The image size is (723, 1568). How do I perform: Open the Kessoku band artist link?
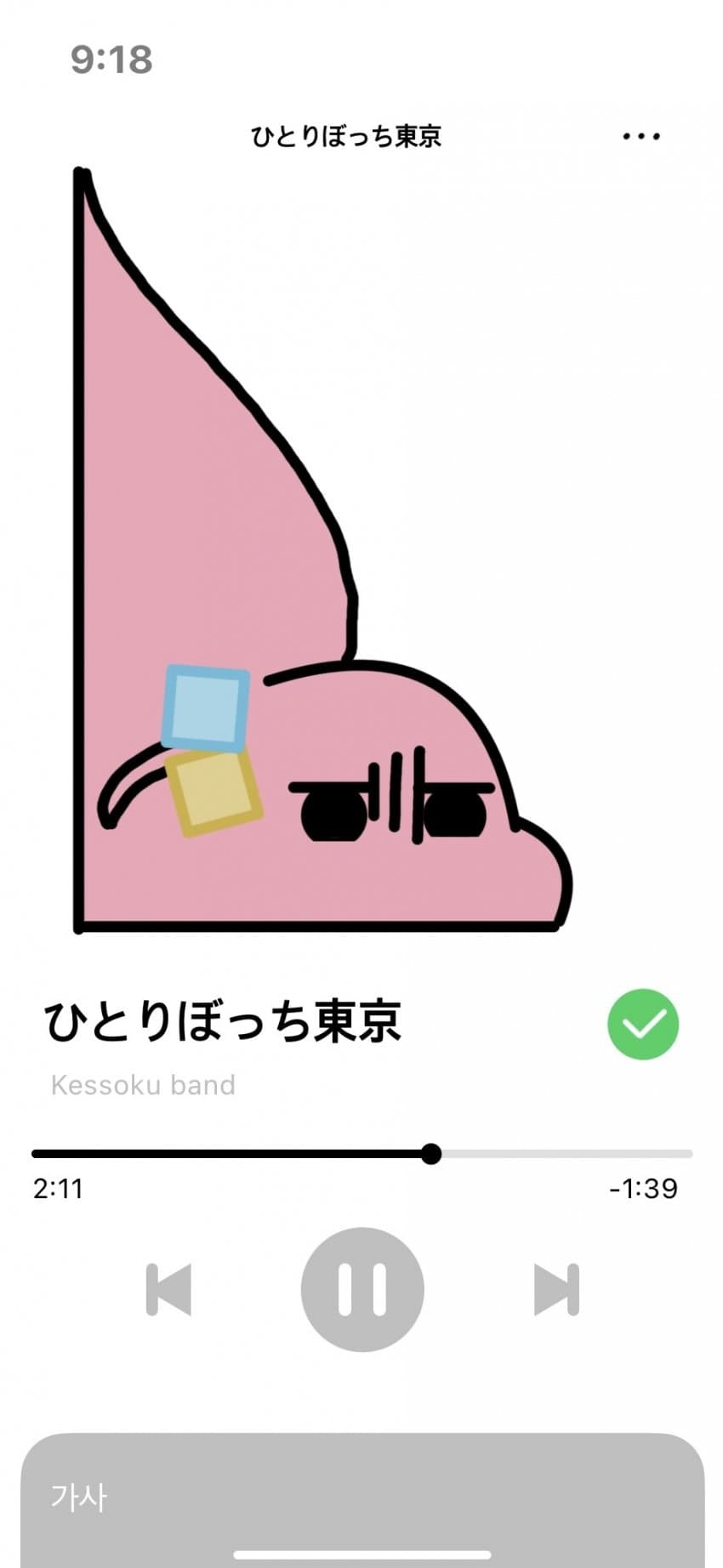[x=143, y=1085]
